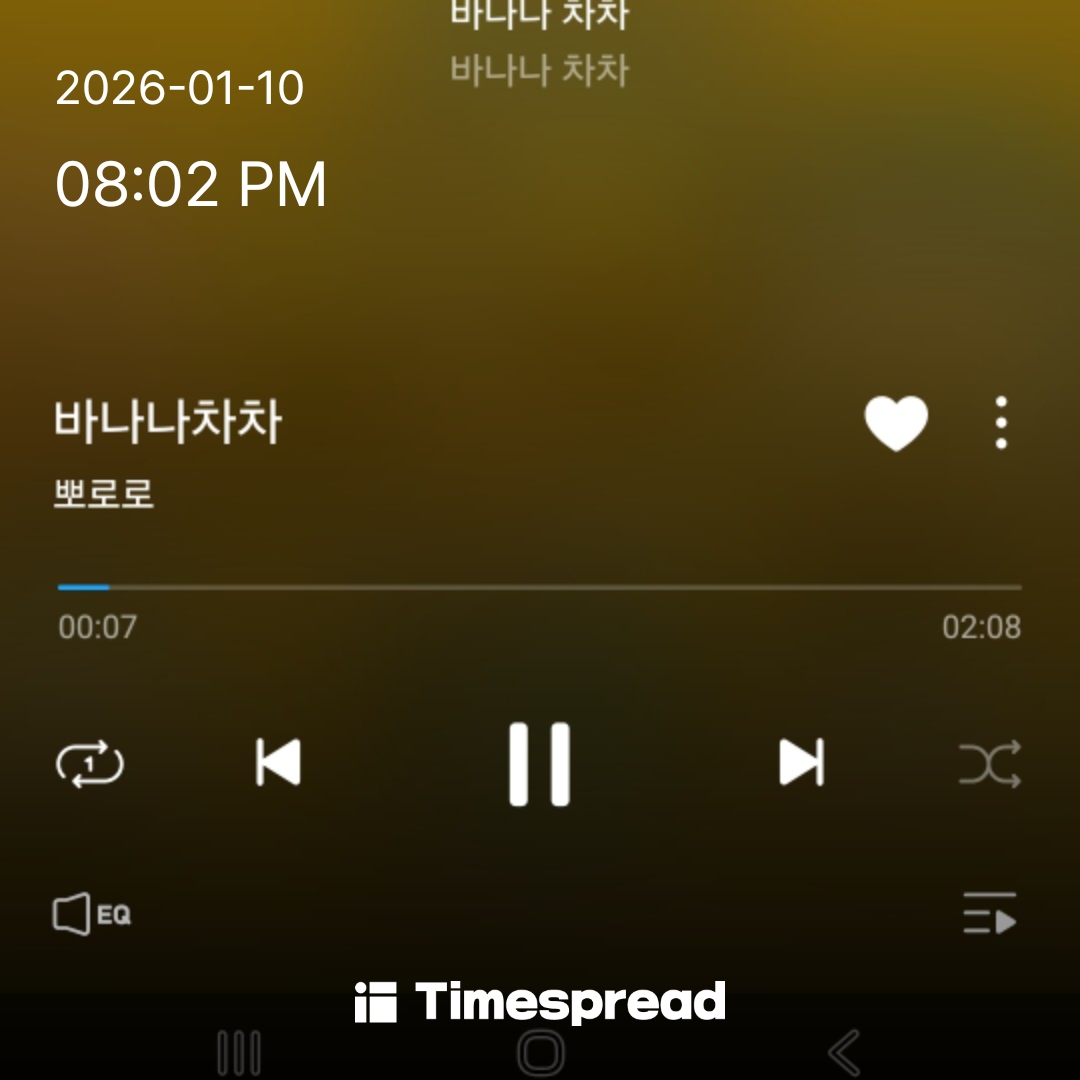Viewport: 1080px width, 1080px height.
Task: Go back to the previous track
Action: (278, 764)
